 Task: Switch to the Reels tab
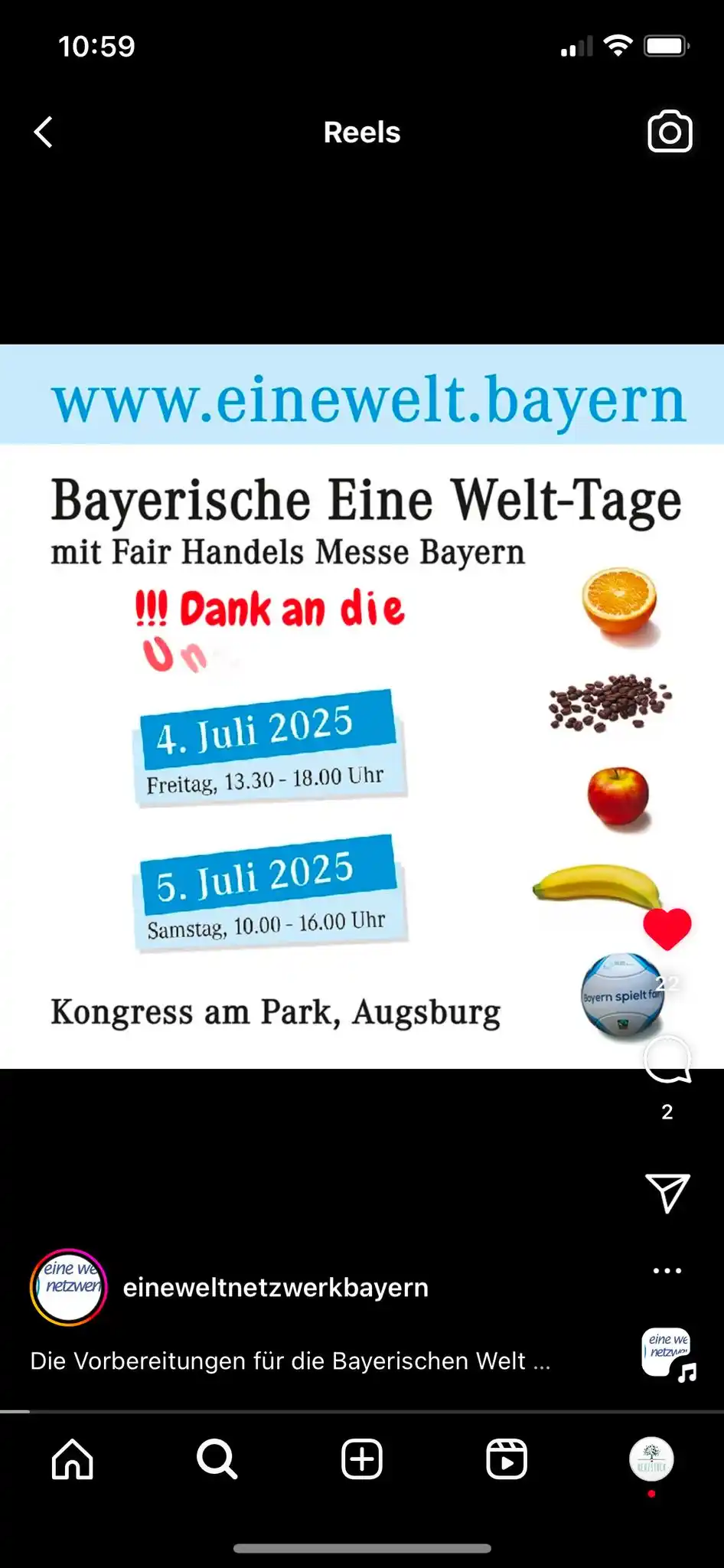(507, 1459)
